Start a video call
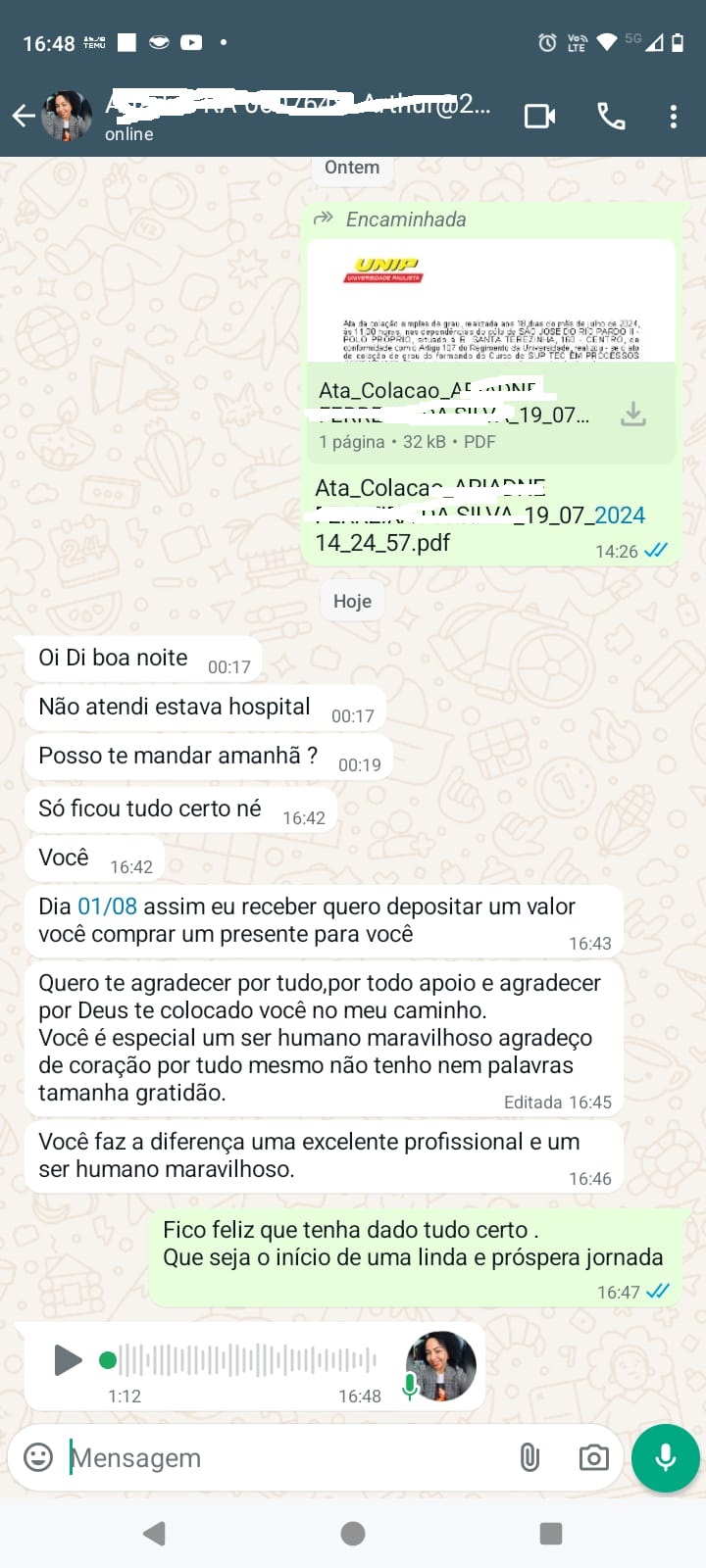The height and width of the screenshot is (1568, 706). tap(539, 117)
